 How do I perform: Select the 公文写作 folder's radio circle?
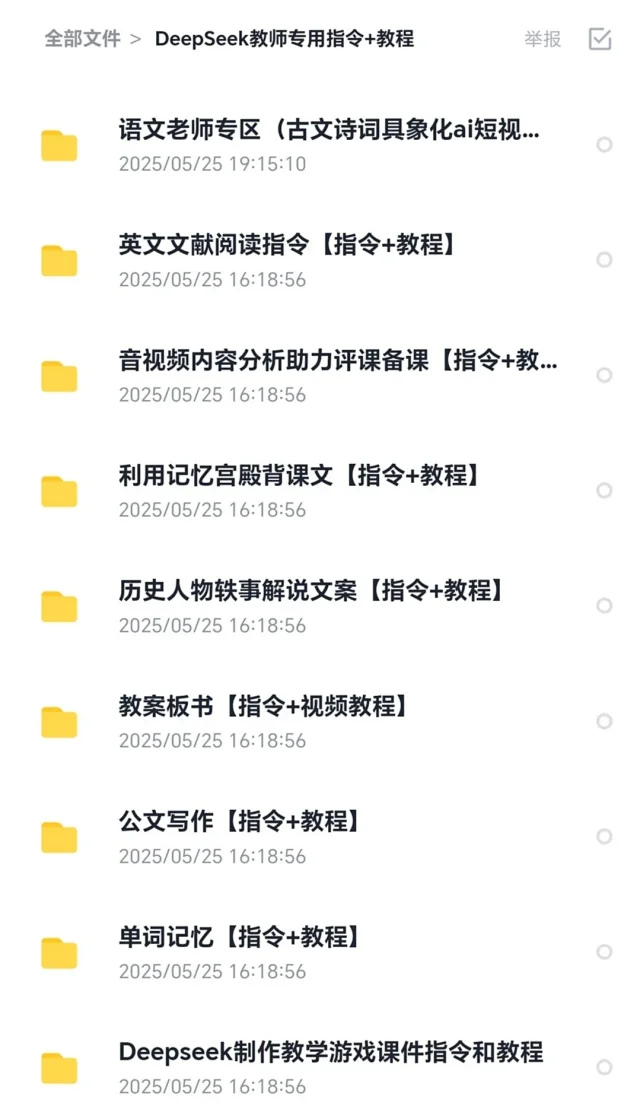604,836
